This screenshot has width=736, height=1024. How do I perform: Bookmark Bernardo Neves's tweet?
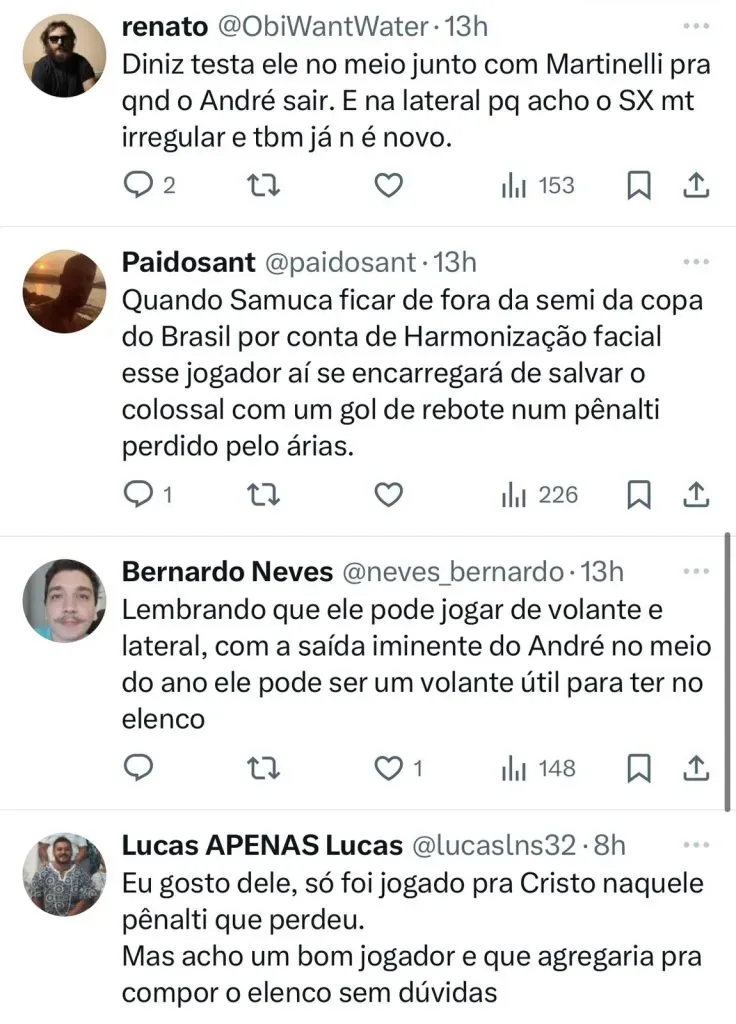click(640, 768)
